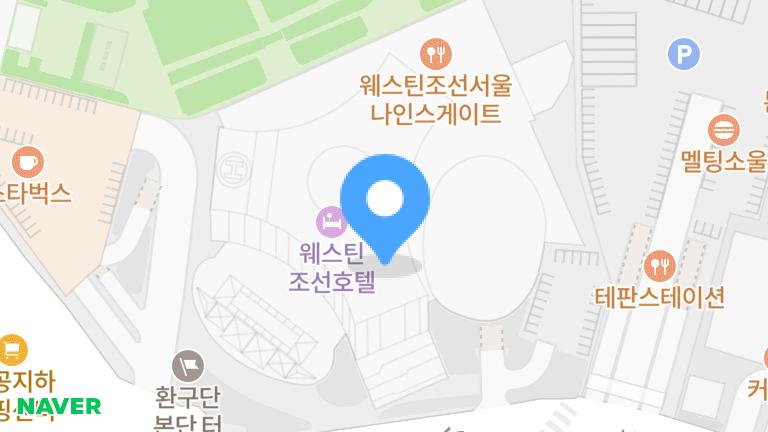This screenshot has height=432, width=768.
Task: Select the 스타벅스 cafe marker
Action: (26, 159)
